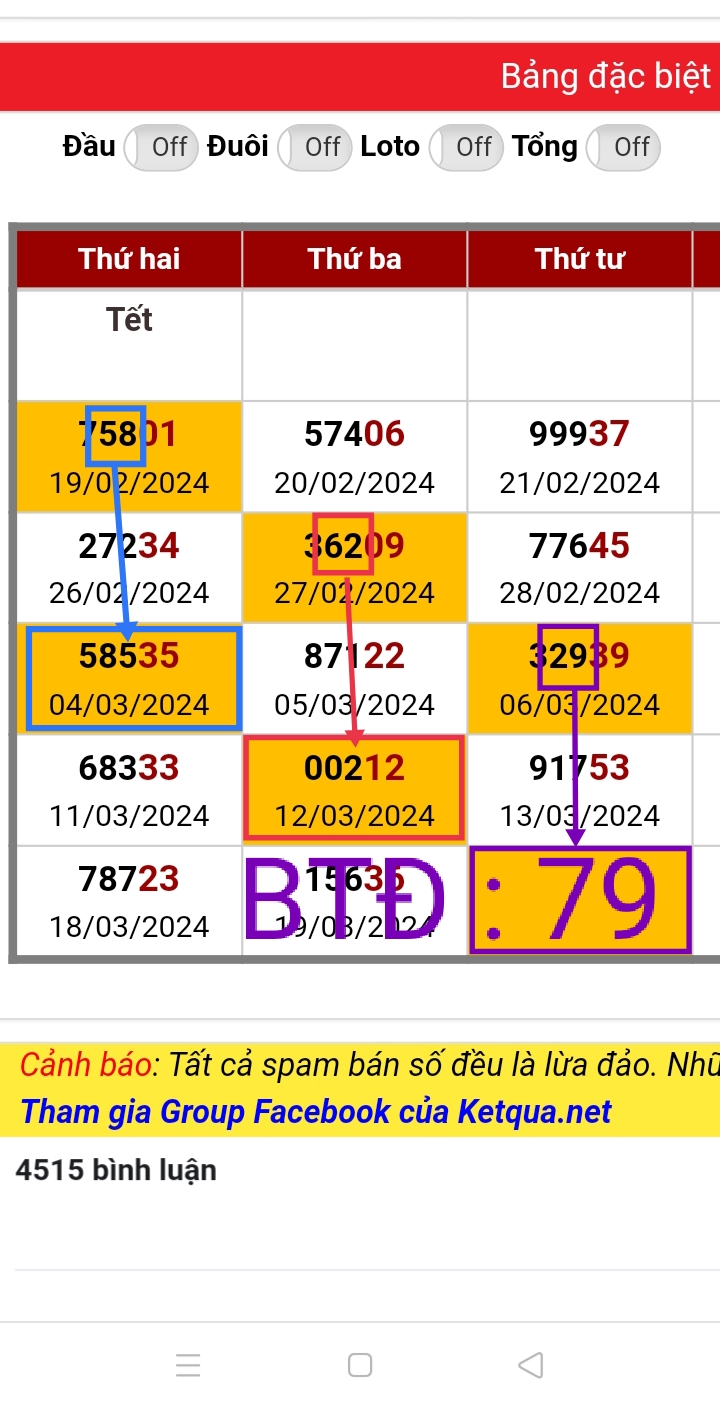Open the Tham gia Group Facebook link
This screenshot has width=720, height=1409.
click(x=315, y=1111)
